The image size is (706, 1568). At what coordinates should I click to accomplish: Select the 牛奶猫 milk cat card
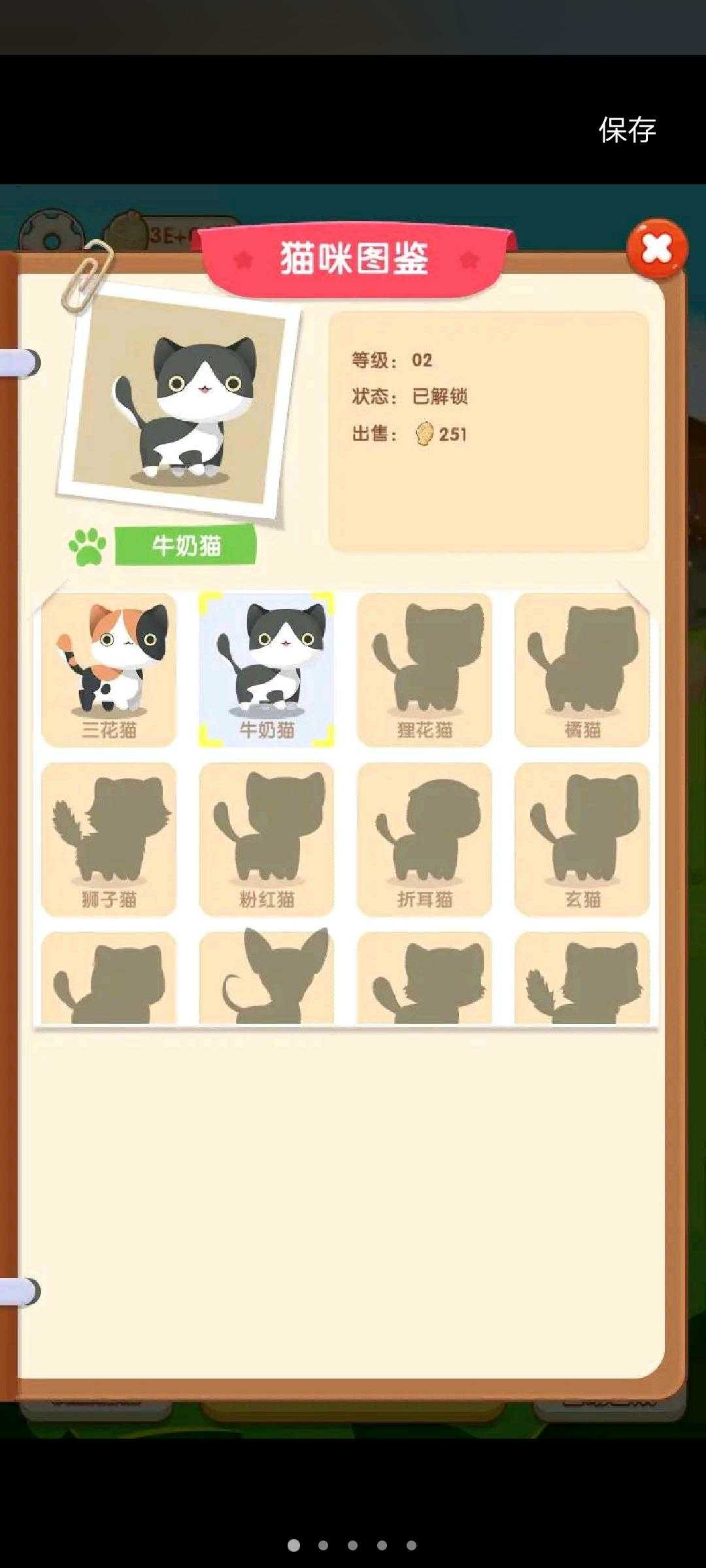tap(267, 670)
